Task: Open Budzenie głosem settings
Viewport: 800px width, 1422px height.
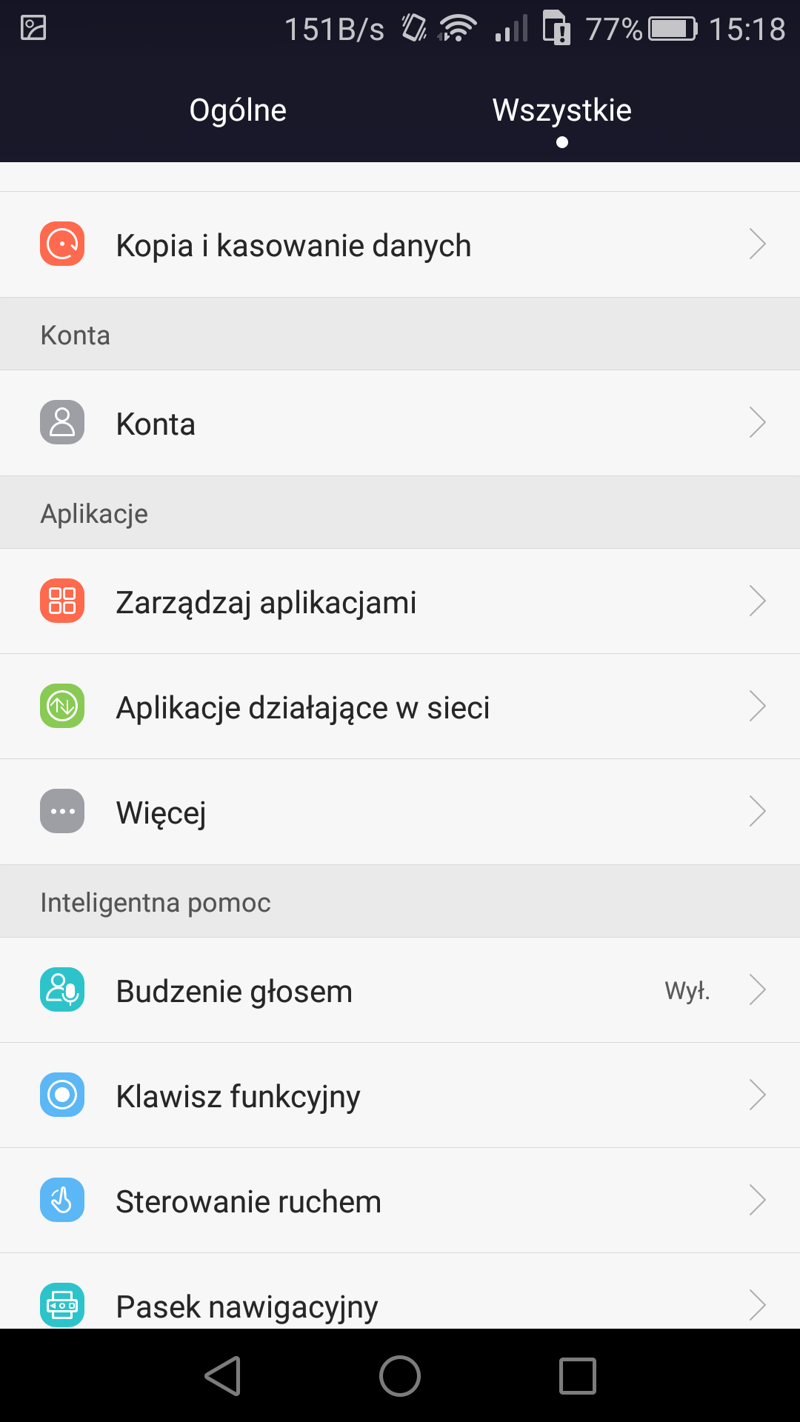Action: pos(400,990)
